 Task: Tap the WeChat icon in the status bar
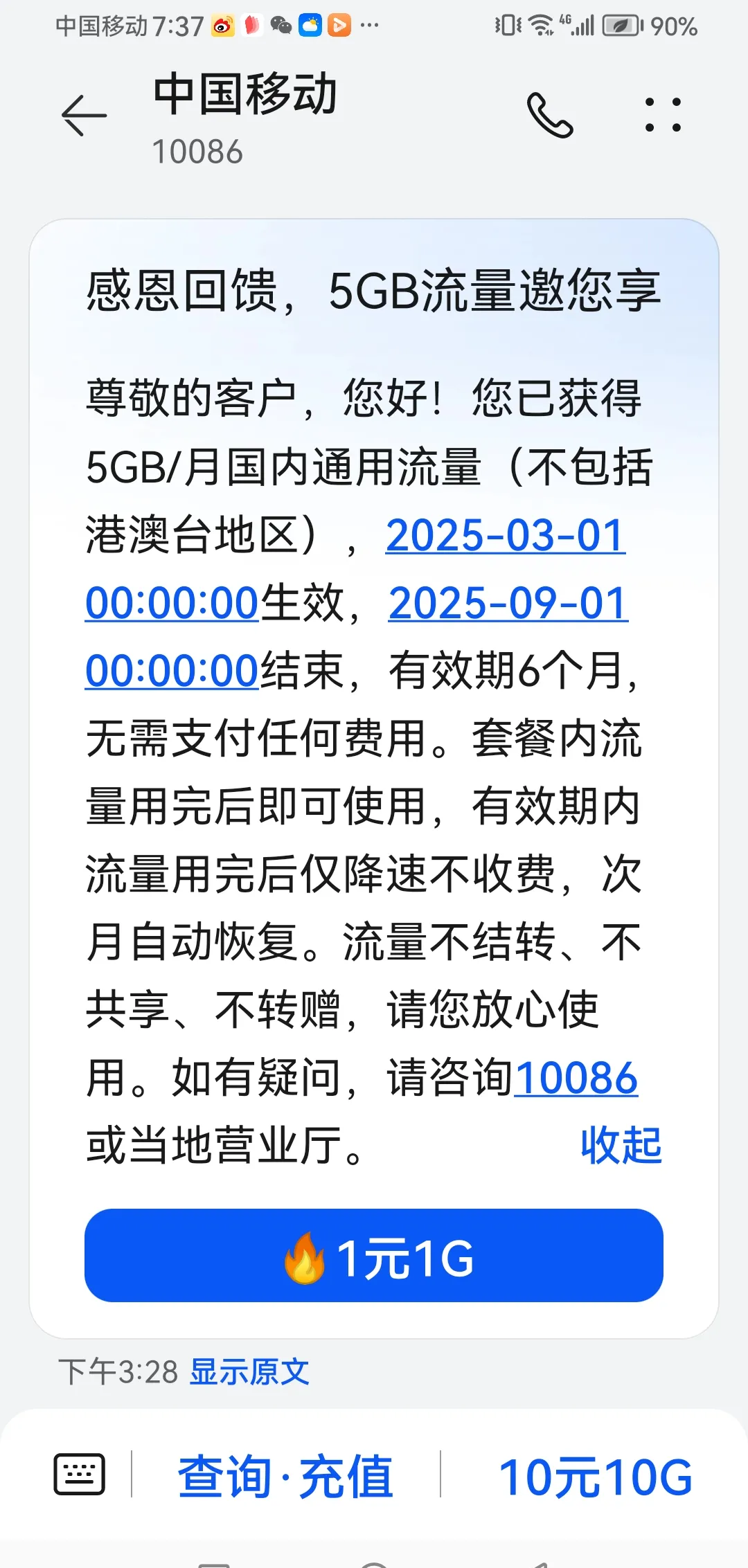tap(280, 24)
